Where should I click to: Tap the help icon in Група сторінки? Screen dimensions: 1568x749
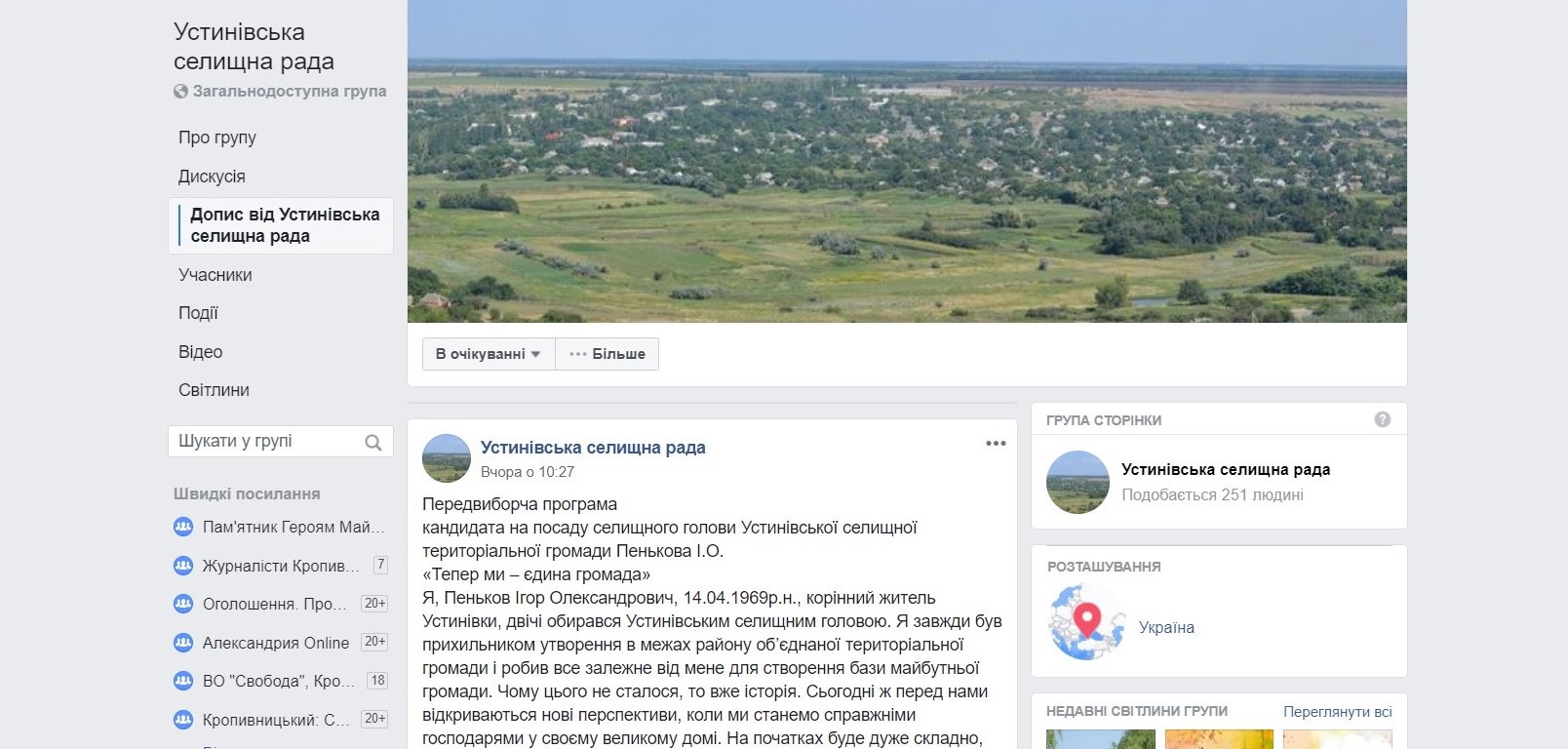[x=1383, y=419]
